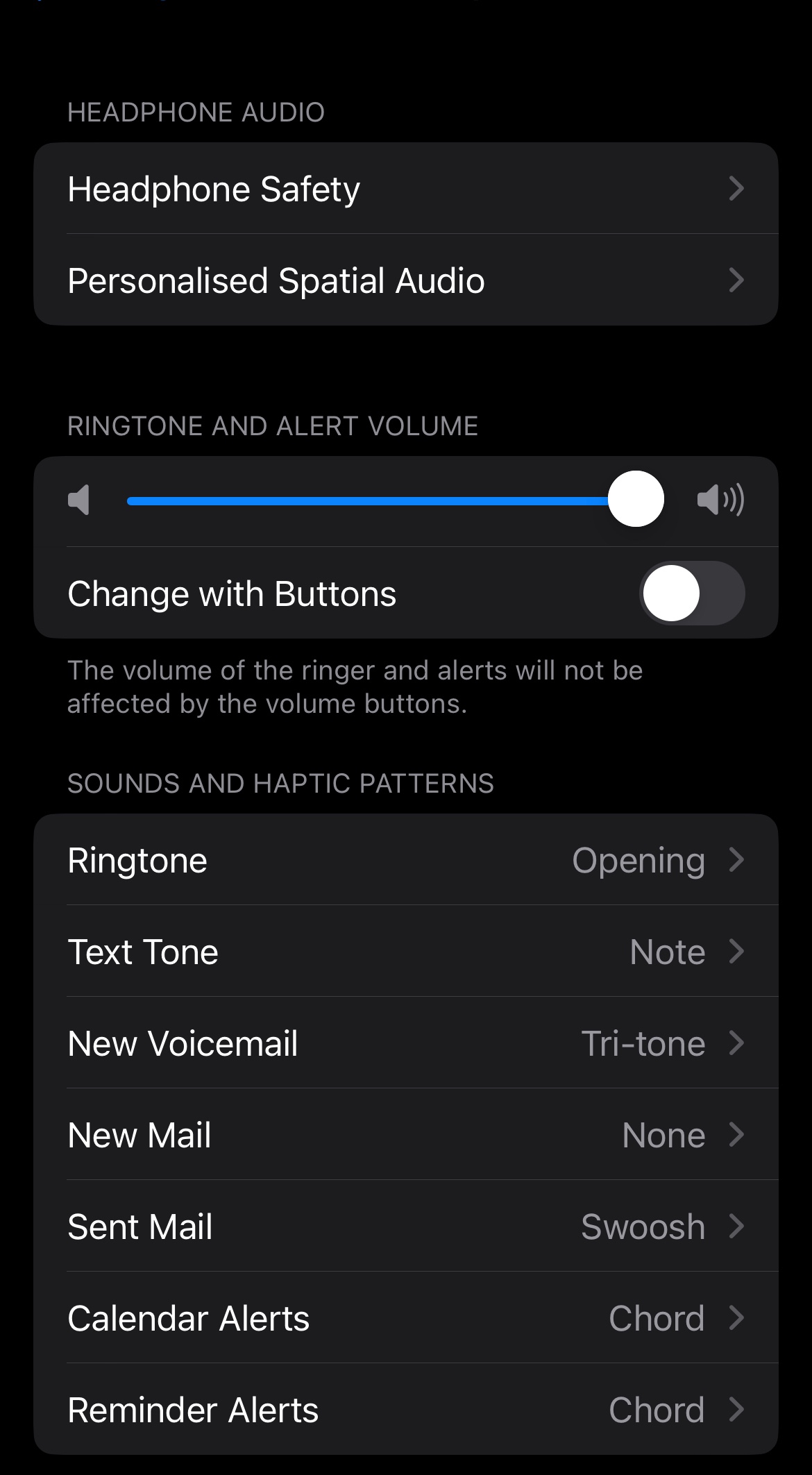View Reminder Alerts sound choices

[406, 1410]
